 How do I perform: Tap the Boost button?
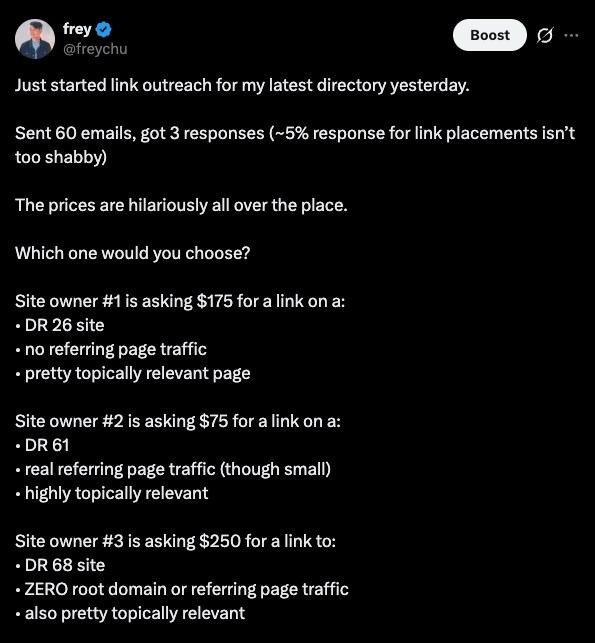click(490, 35)
